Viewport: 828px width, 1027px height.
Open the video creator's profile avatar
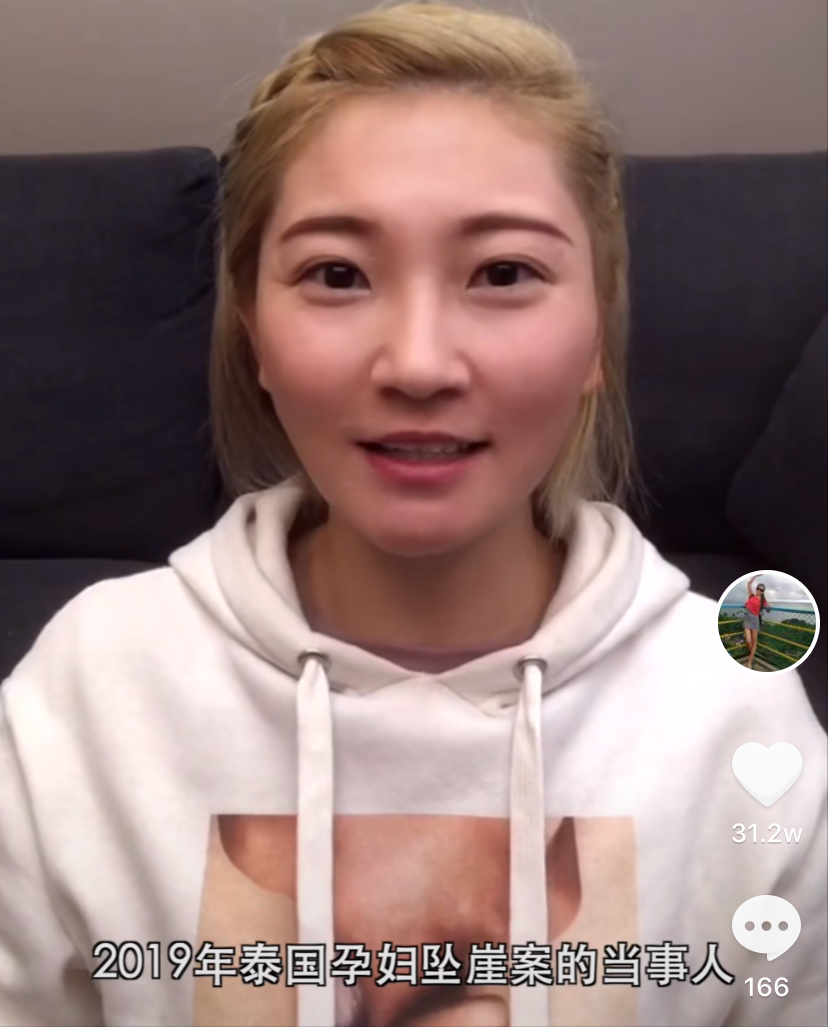[x=767, y=621]
